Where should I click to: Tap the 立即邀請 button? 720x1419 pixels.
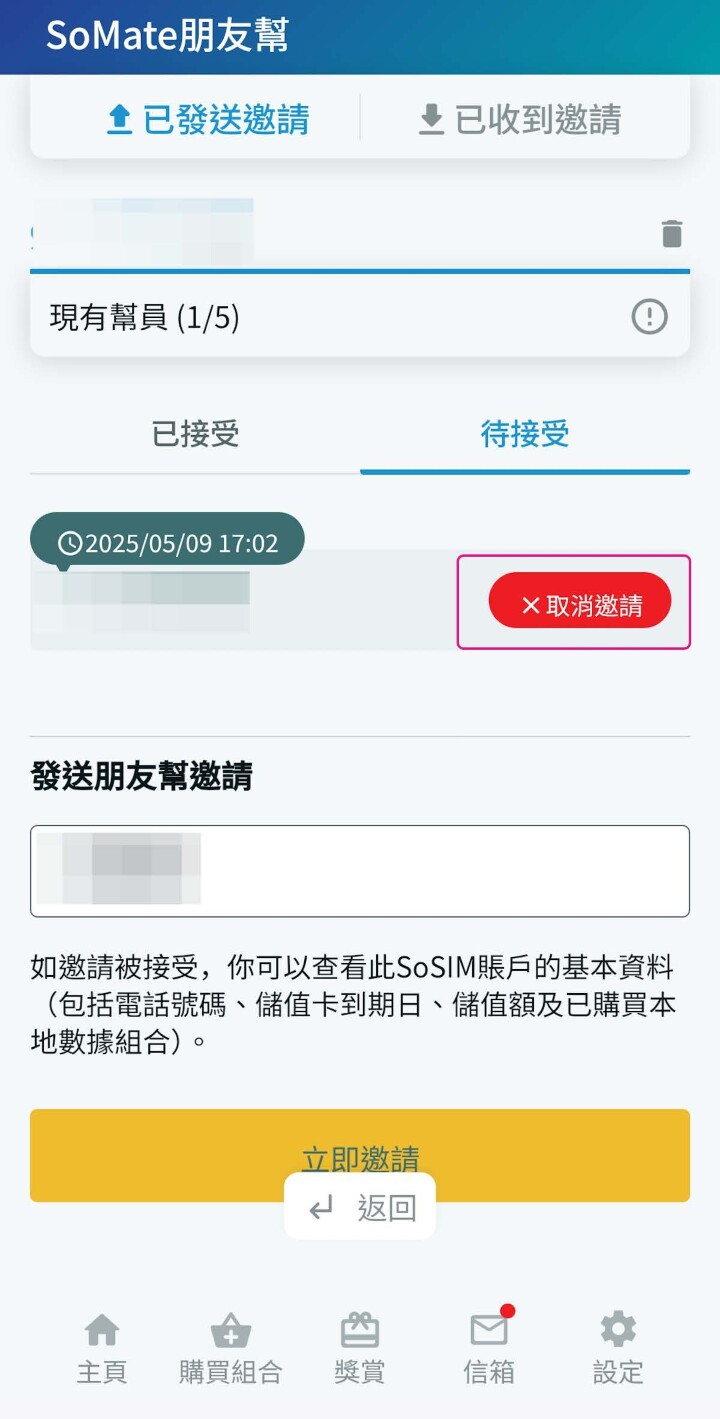[x=360, y=1155]
